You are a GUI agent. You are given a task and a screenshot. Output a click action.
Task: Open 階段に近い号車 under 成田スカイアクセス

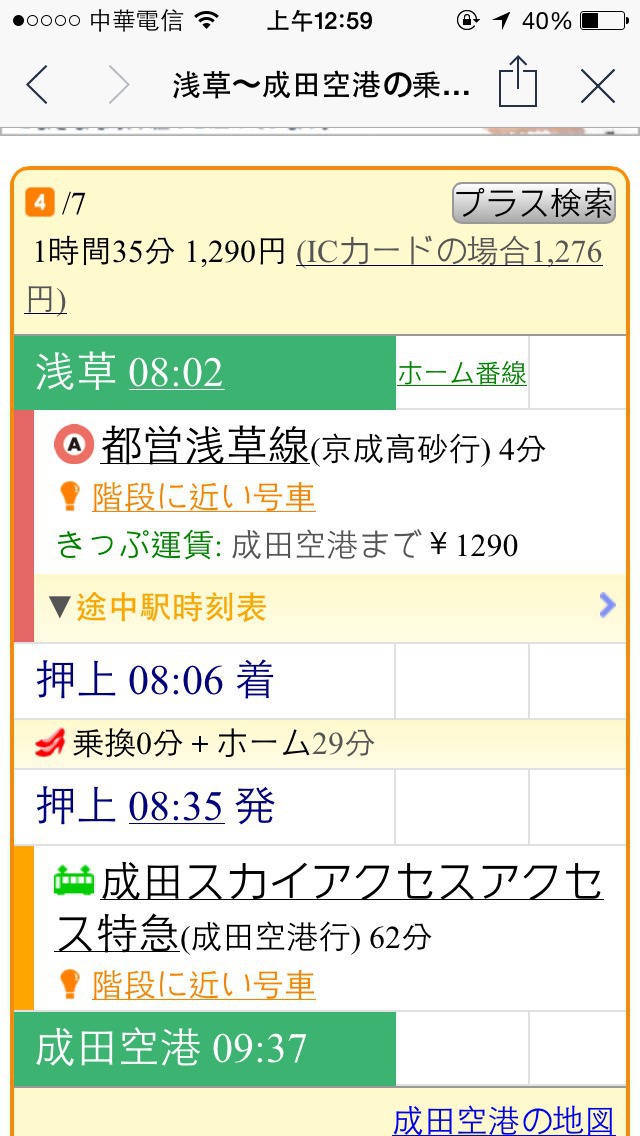(x=203, y=985)
